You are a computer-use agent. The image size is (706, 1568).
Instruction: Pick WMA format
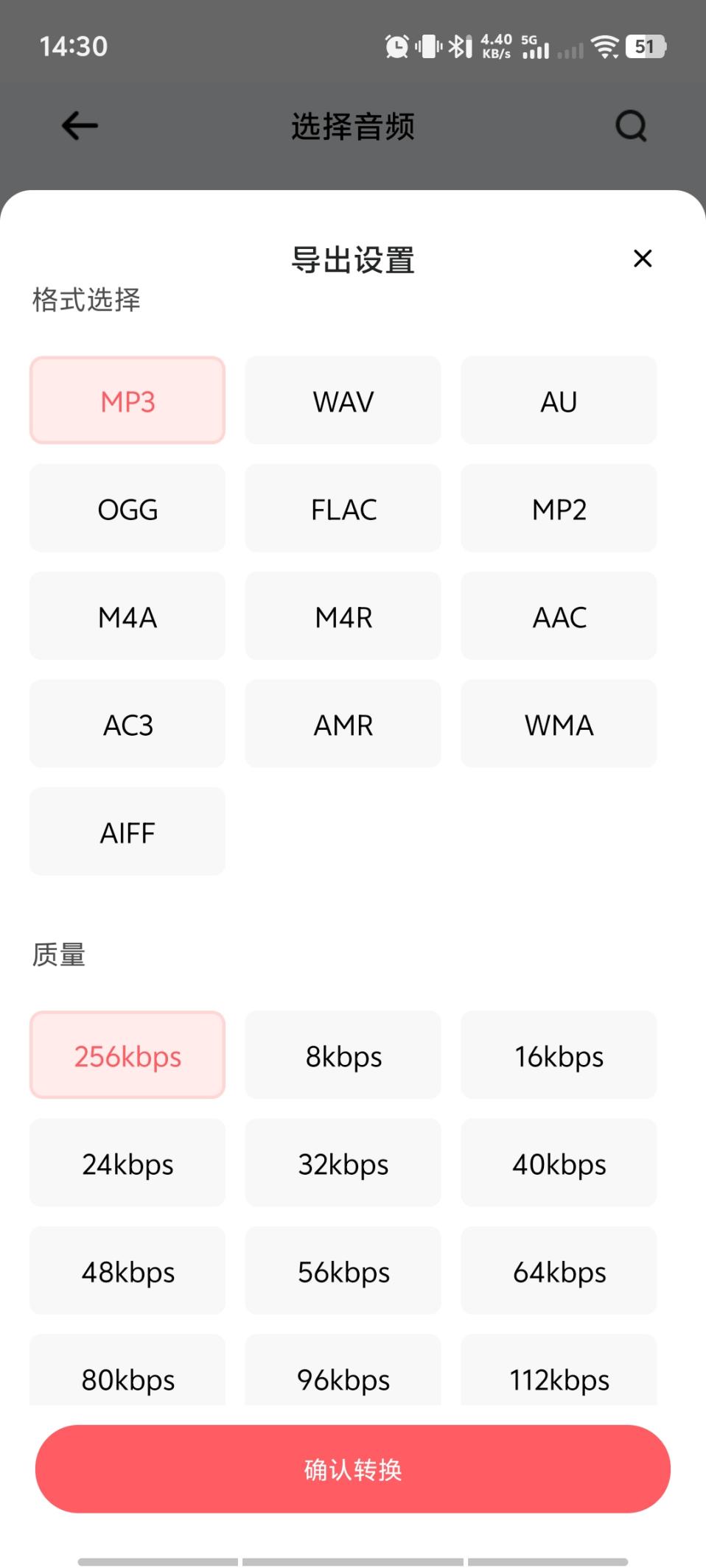click(x=559, y=724)
